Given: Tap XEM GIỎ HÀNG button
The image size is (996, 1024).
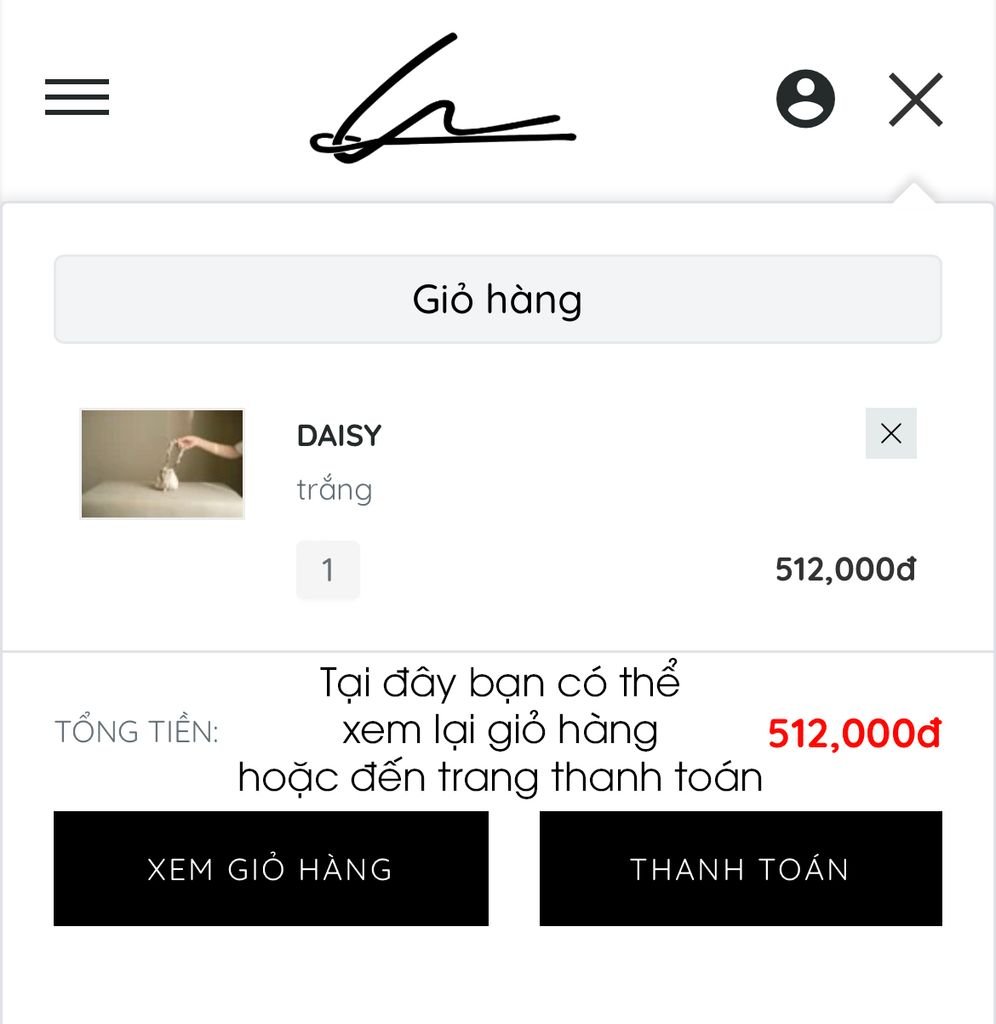Looking at the screenshot, I should [x=270, y=868].
